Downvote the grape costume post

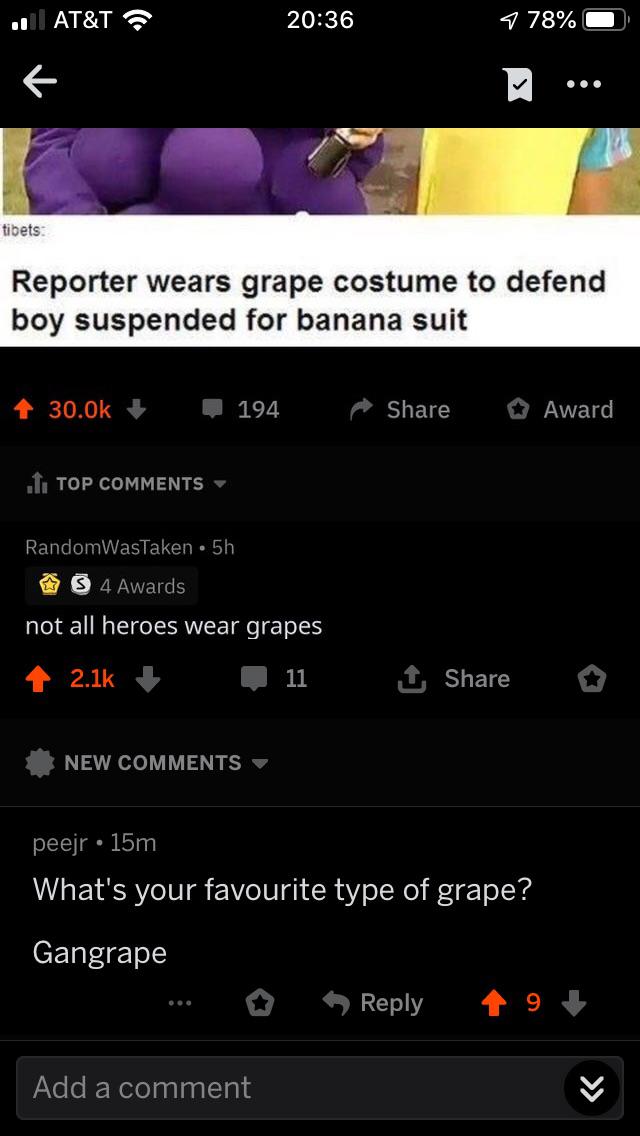coord(137,409)
